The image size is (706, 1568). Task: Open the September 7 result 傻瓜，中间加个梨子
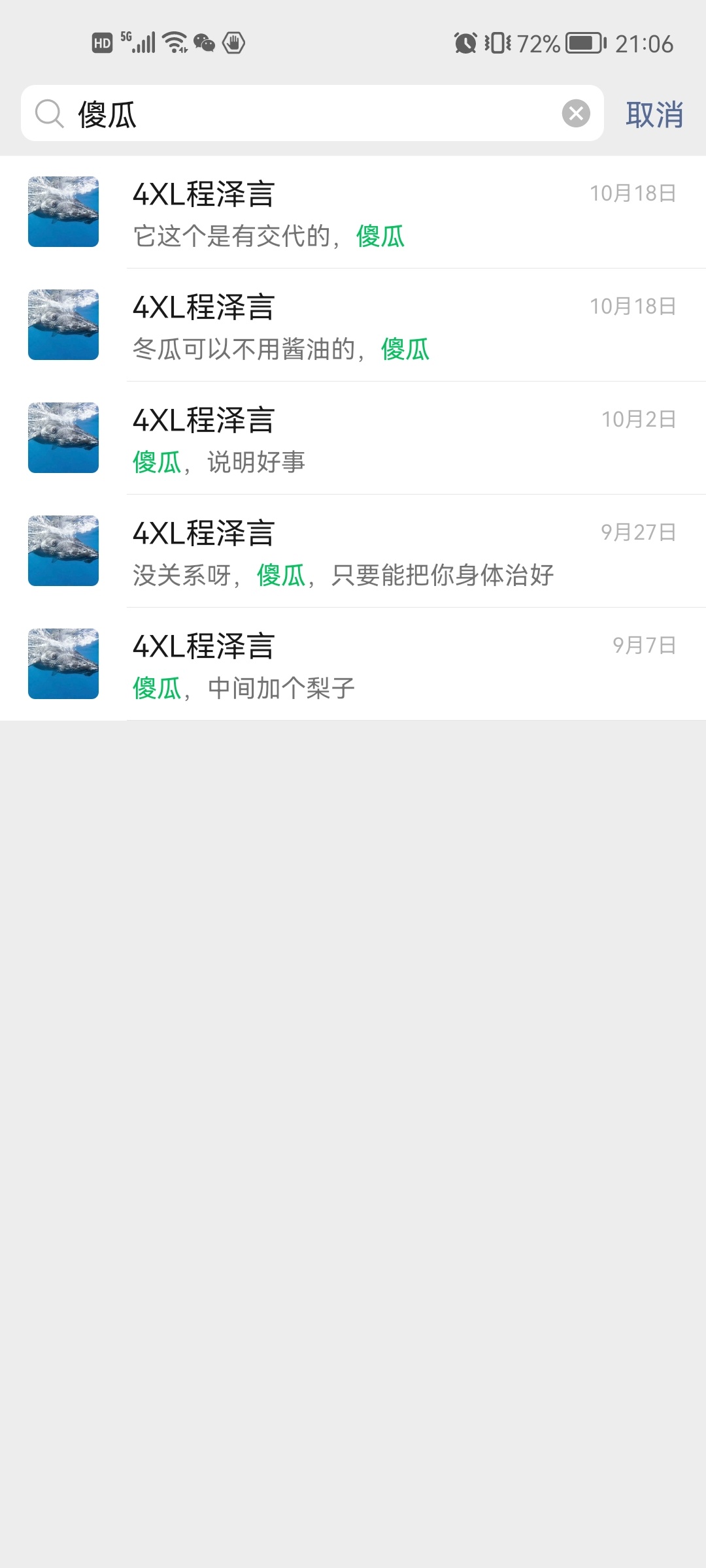tap(353, 664)
